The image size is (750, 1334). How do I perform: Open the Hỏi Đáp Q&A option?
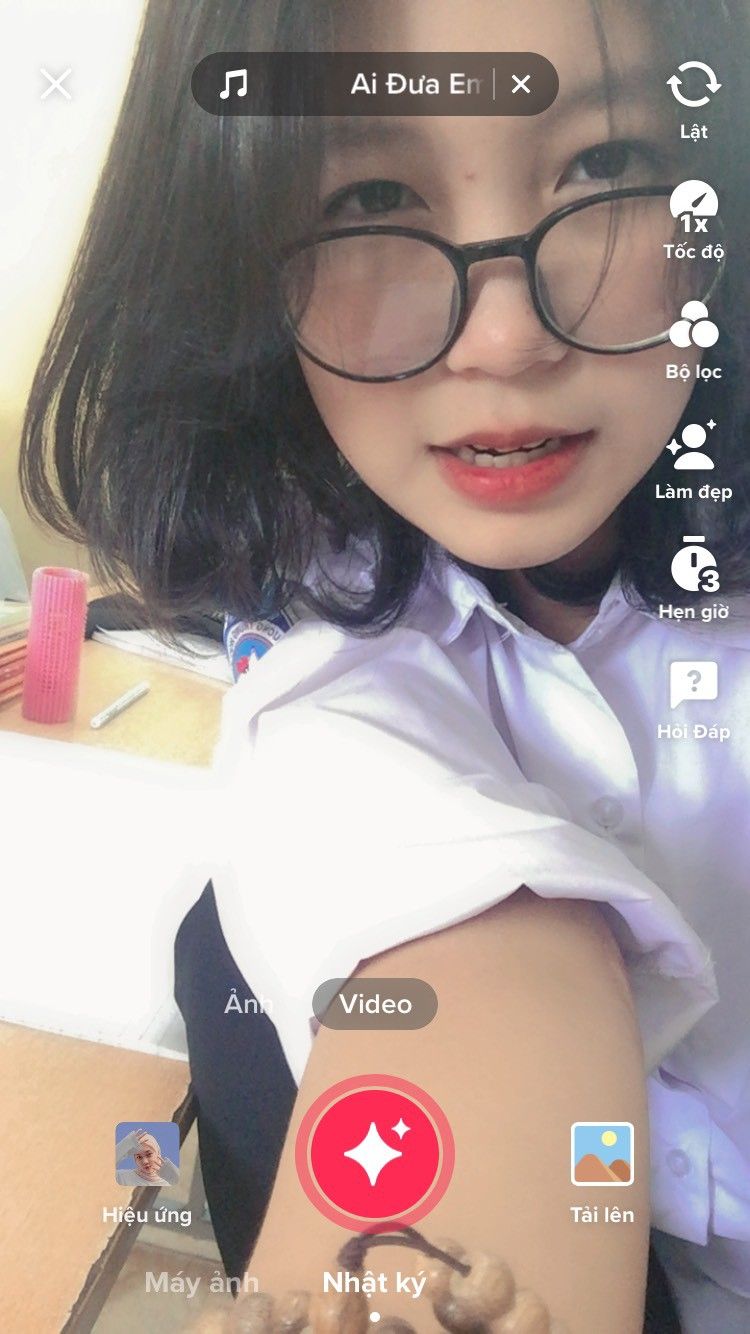[693, 698]
